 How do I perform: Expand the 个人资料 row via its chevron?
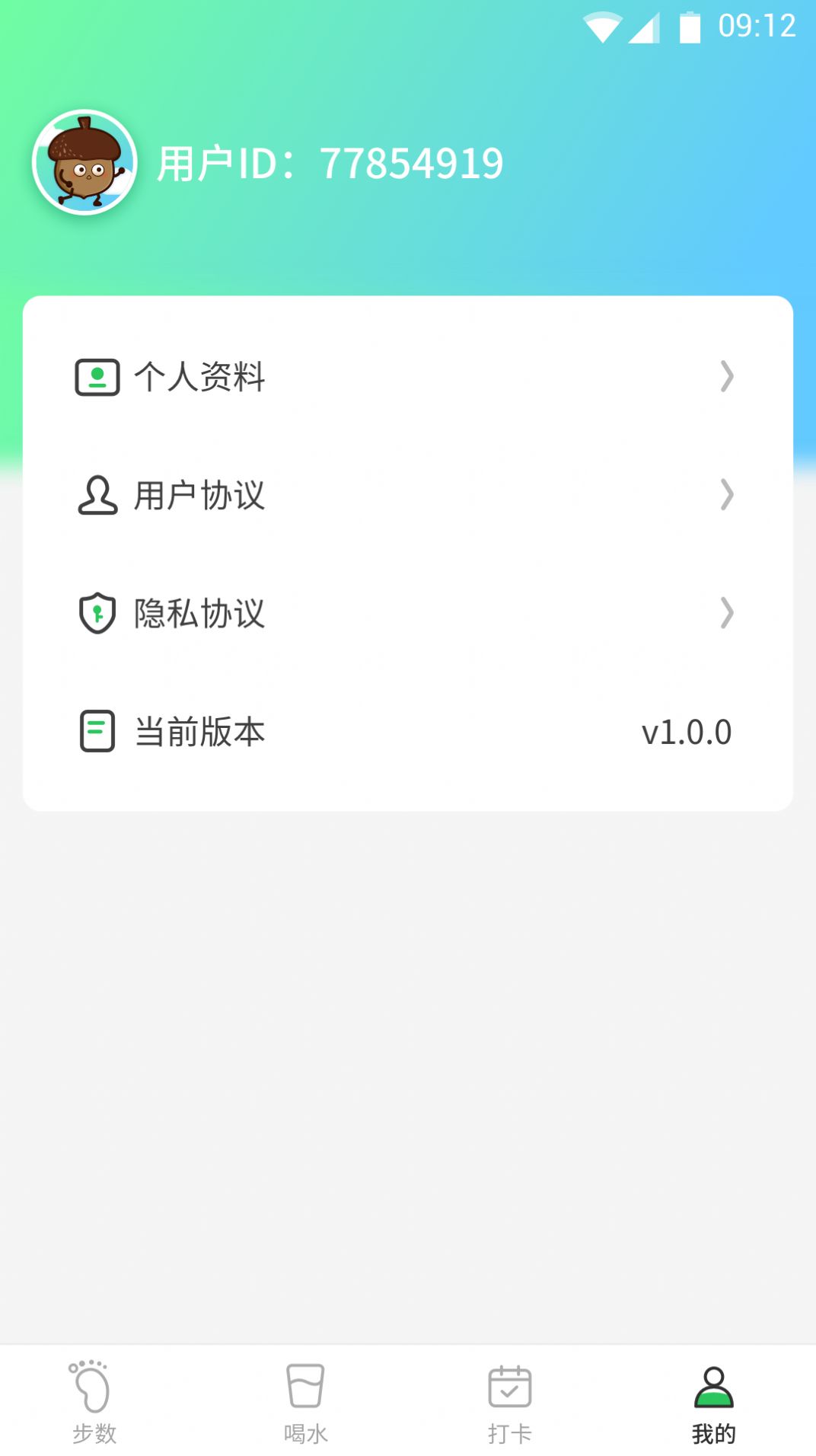pos(728,376)
